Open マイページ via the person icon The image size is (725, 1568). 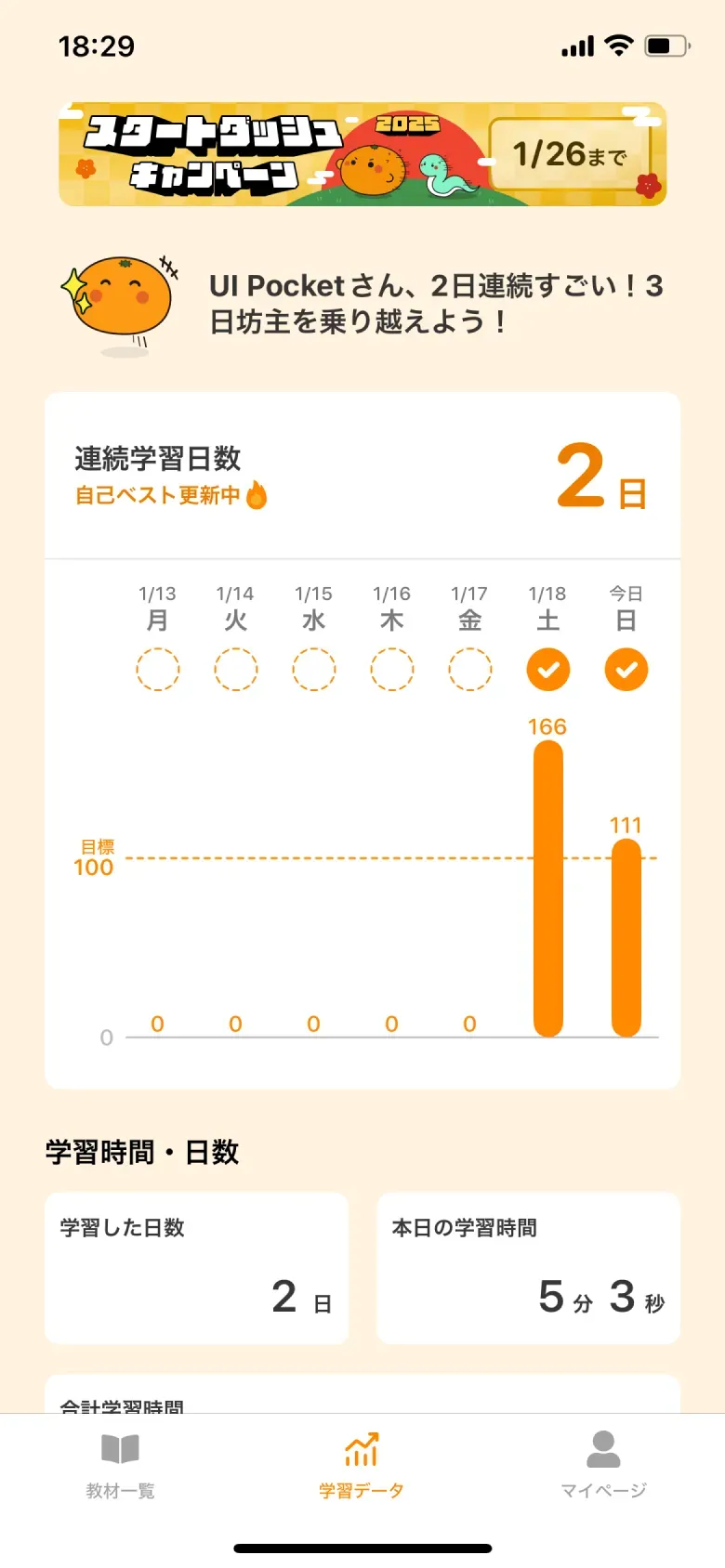[604, 1447]
